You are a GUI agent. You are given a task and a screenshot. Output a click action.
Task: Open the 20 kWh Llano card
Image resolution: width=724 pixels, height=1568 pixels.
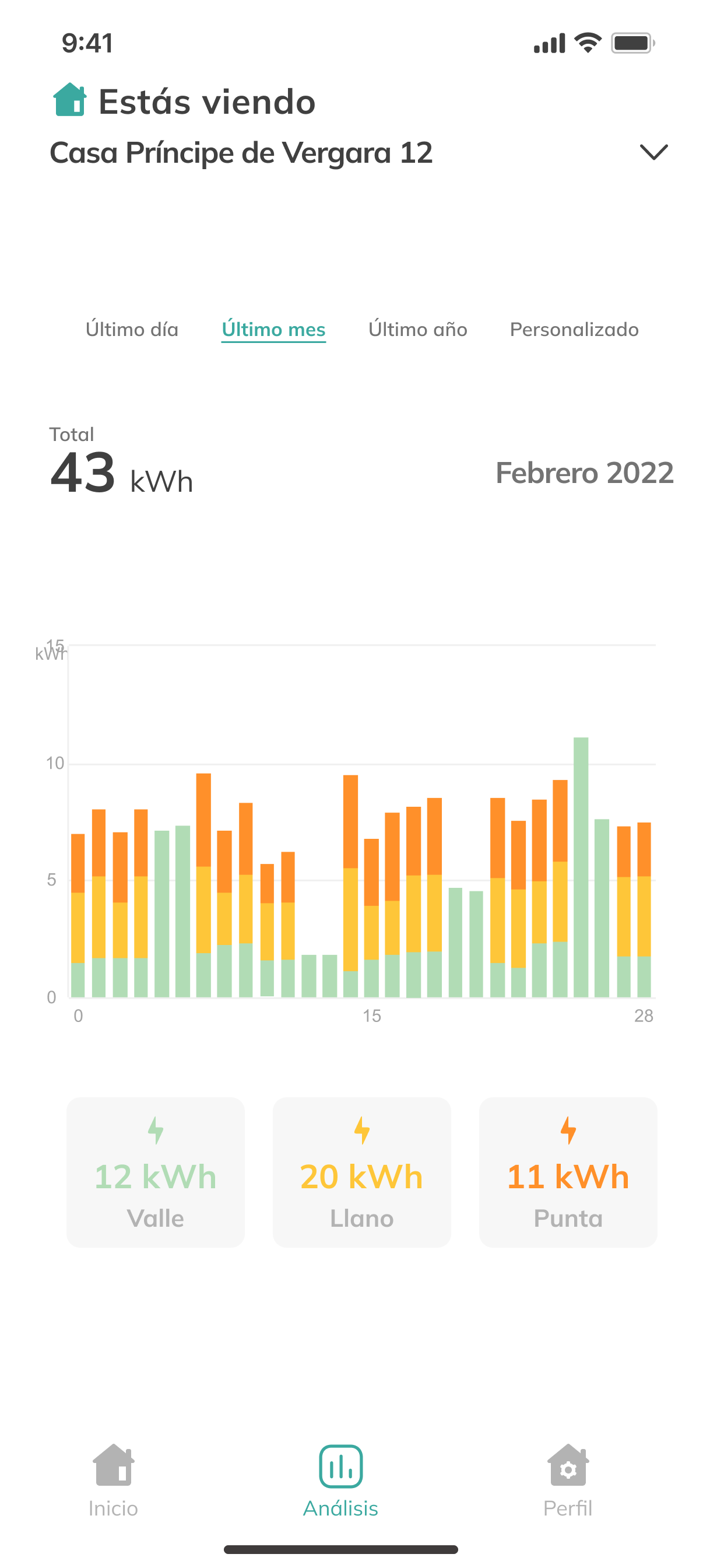click(x=361, y=1172)
